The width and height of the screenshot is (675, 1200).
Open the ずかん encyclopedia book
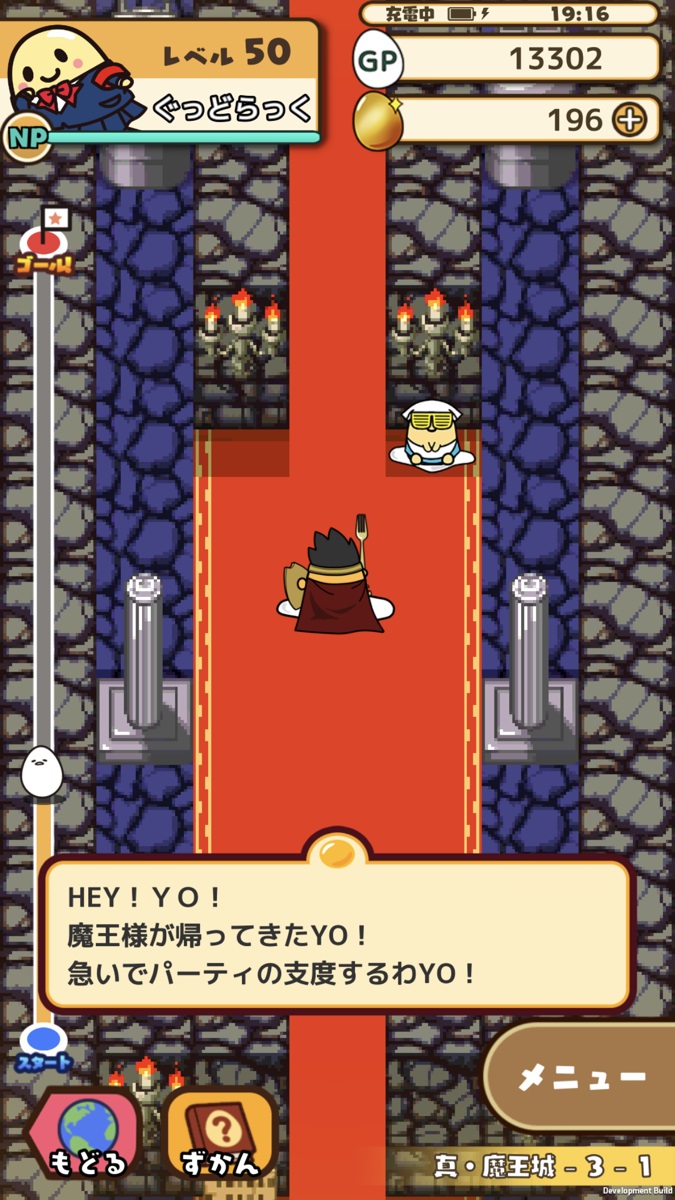[219, 1135]
